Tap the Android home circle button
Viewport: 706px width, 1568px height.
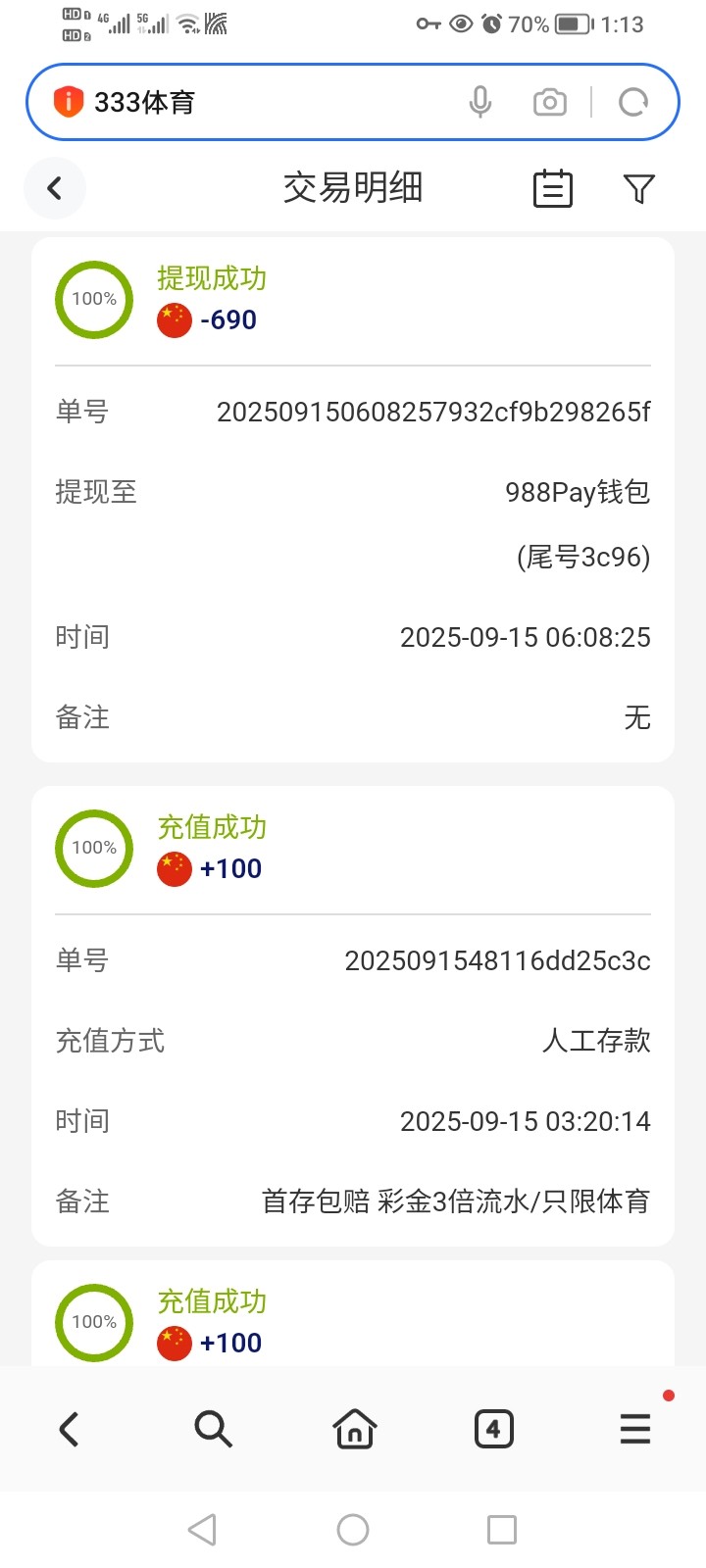[x=353, y=1529]
